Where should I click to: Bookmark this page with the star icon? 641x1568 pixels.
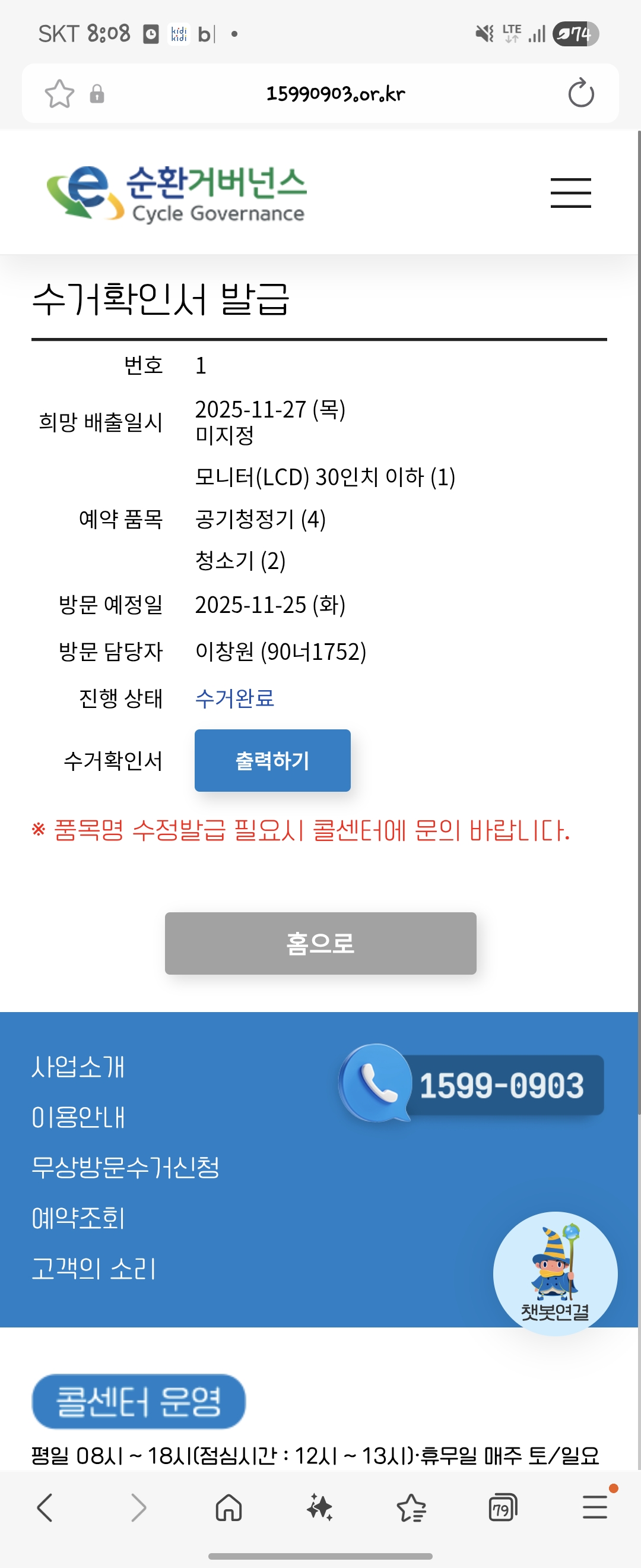(59, 94)
